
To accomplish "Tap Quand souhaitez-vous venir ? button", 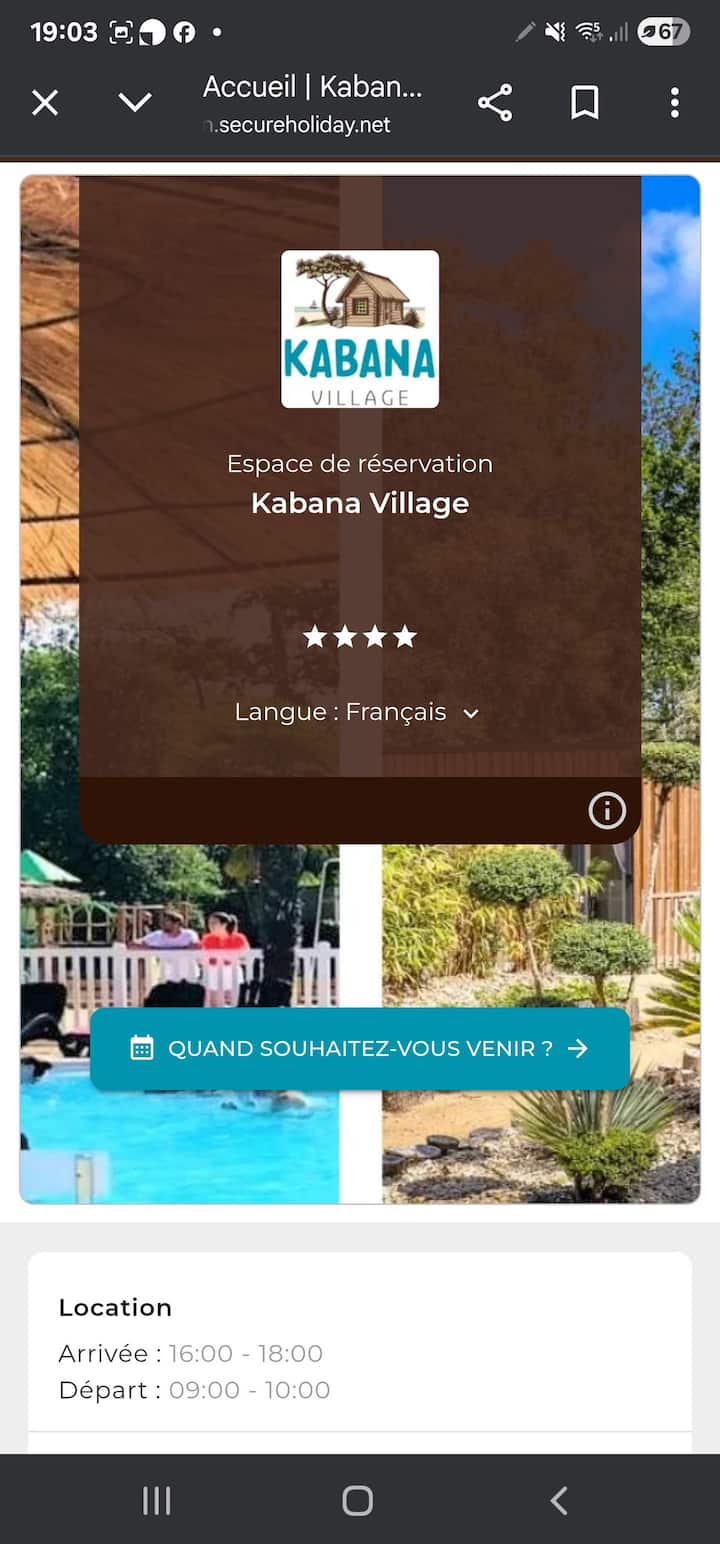I will (360, 1049).
